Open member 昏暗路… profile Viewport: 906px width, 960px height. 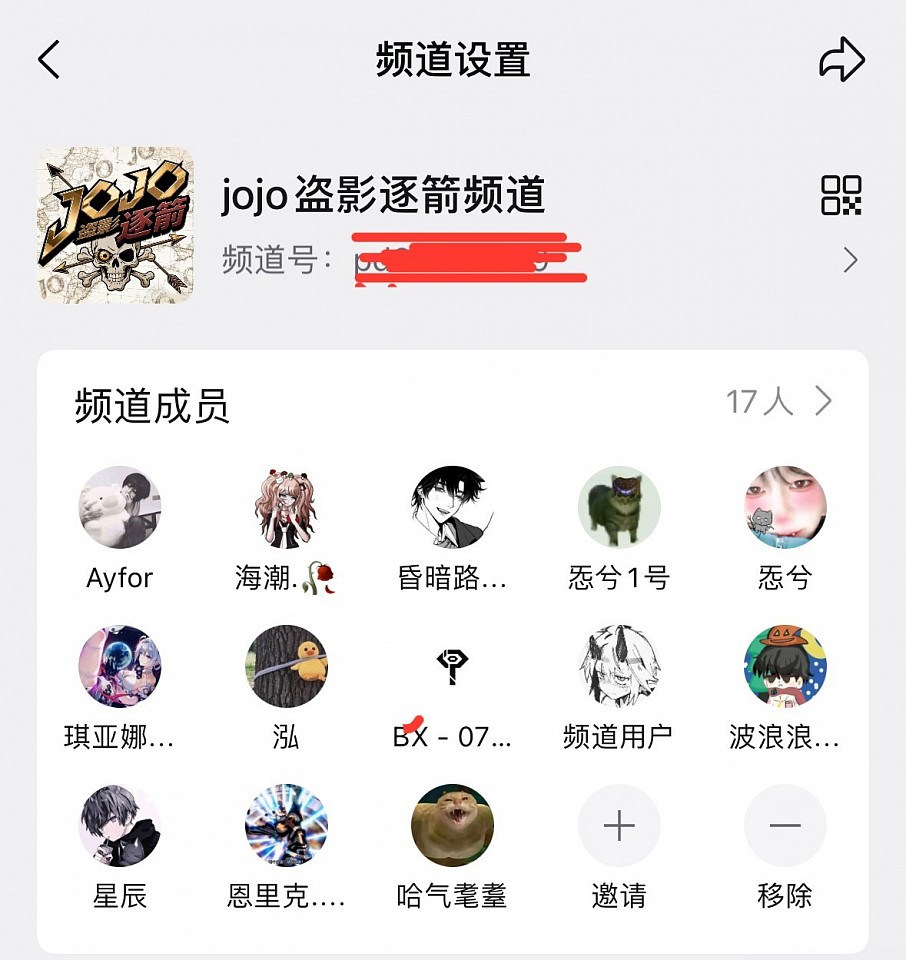pyautogui.click(x=452, y=508)
